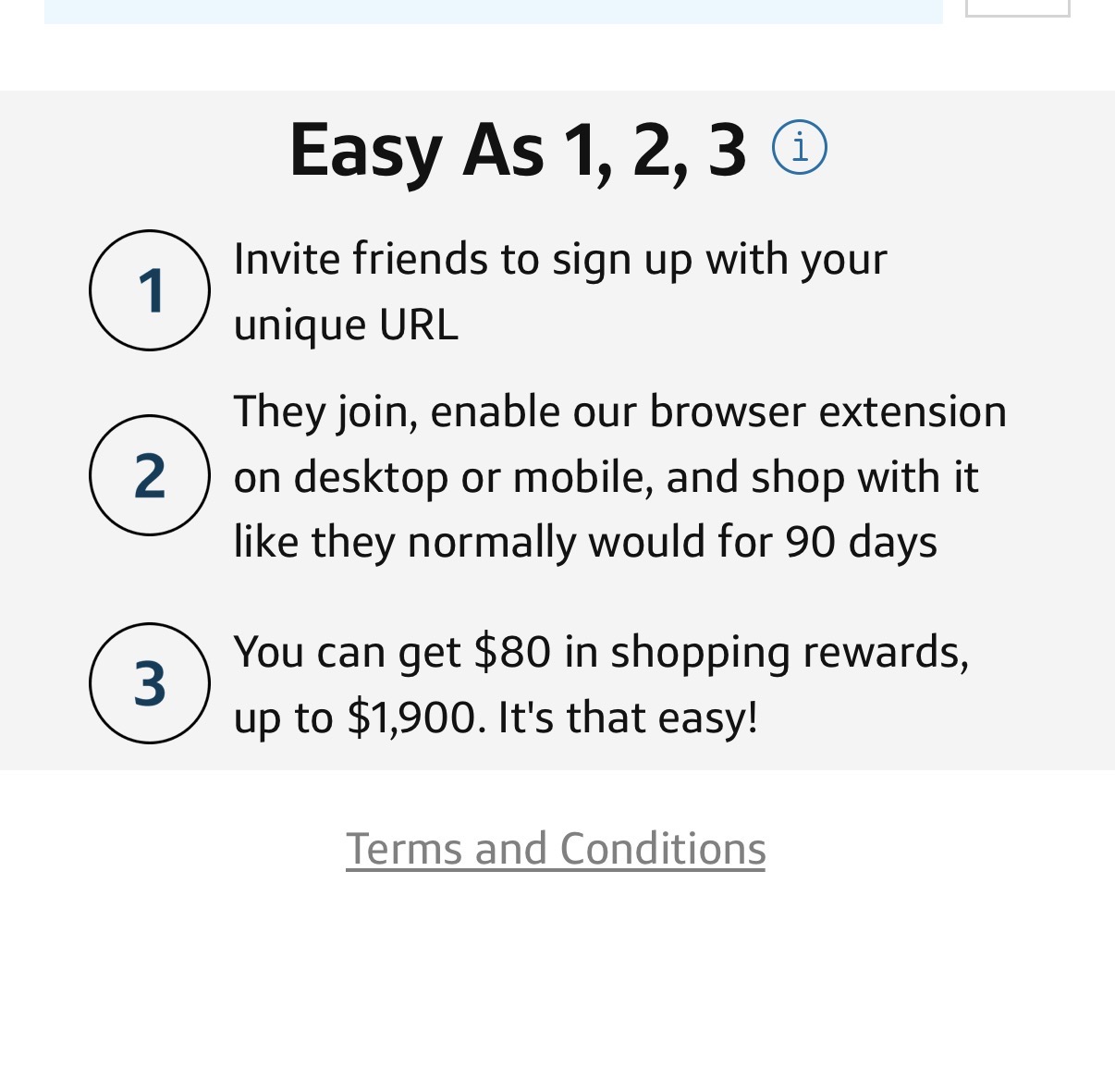Open the Terms and Conditions link
This screenshot has width=1115, height=1092.
(556, 849)
